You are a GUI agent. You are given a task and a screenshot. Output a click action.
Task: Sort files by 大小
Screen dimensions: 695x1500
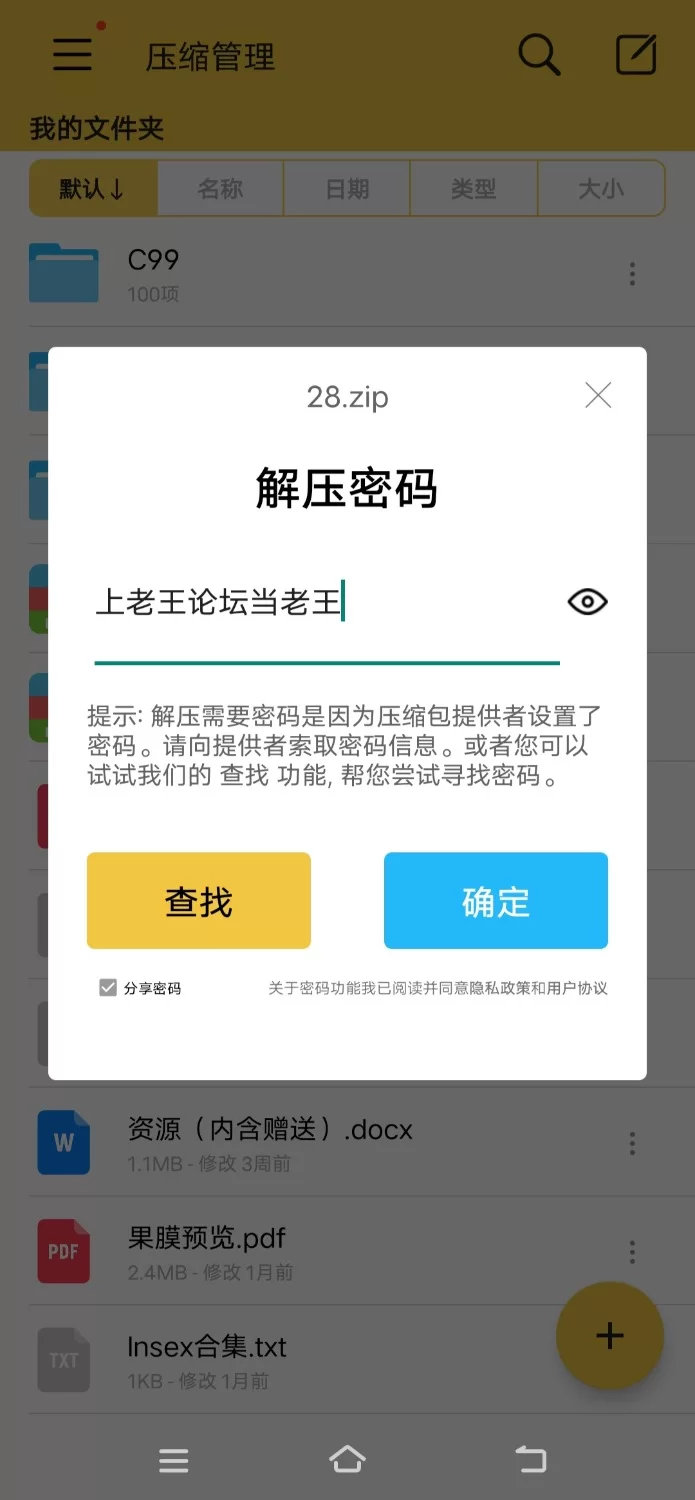601,189
